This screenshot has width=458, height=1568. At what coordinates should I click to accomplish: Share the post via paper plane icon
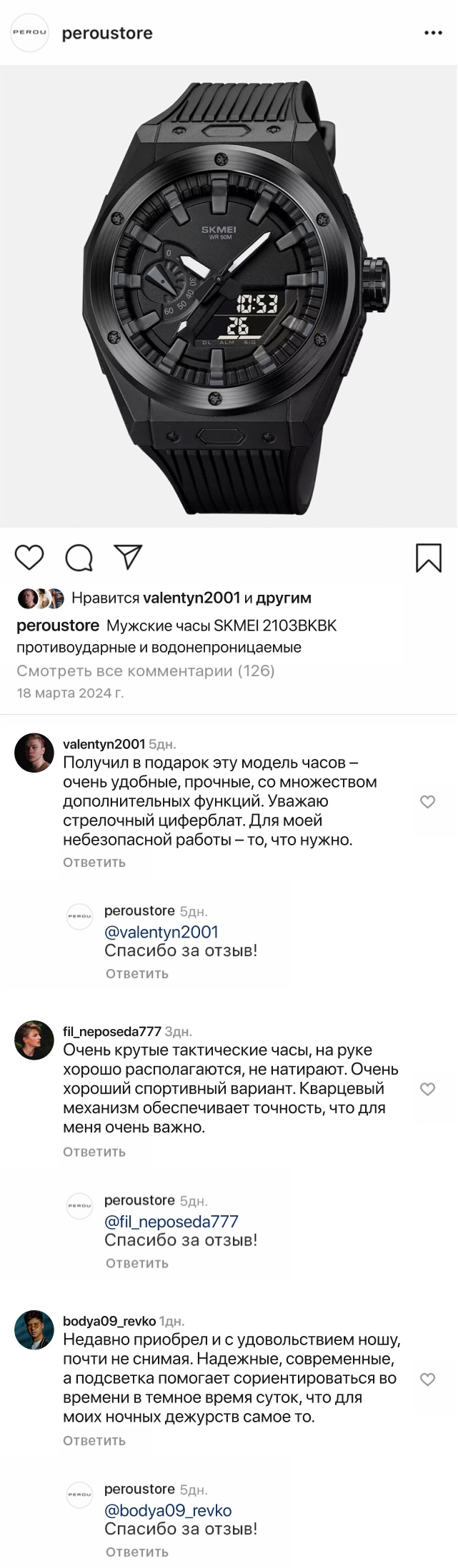[x=128, y=557]
